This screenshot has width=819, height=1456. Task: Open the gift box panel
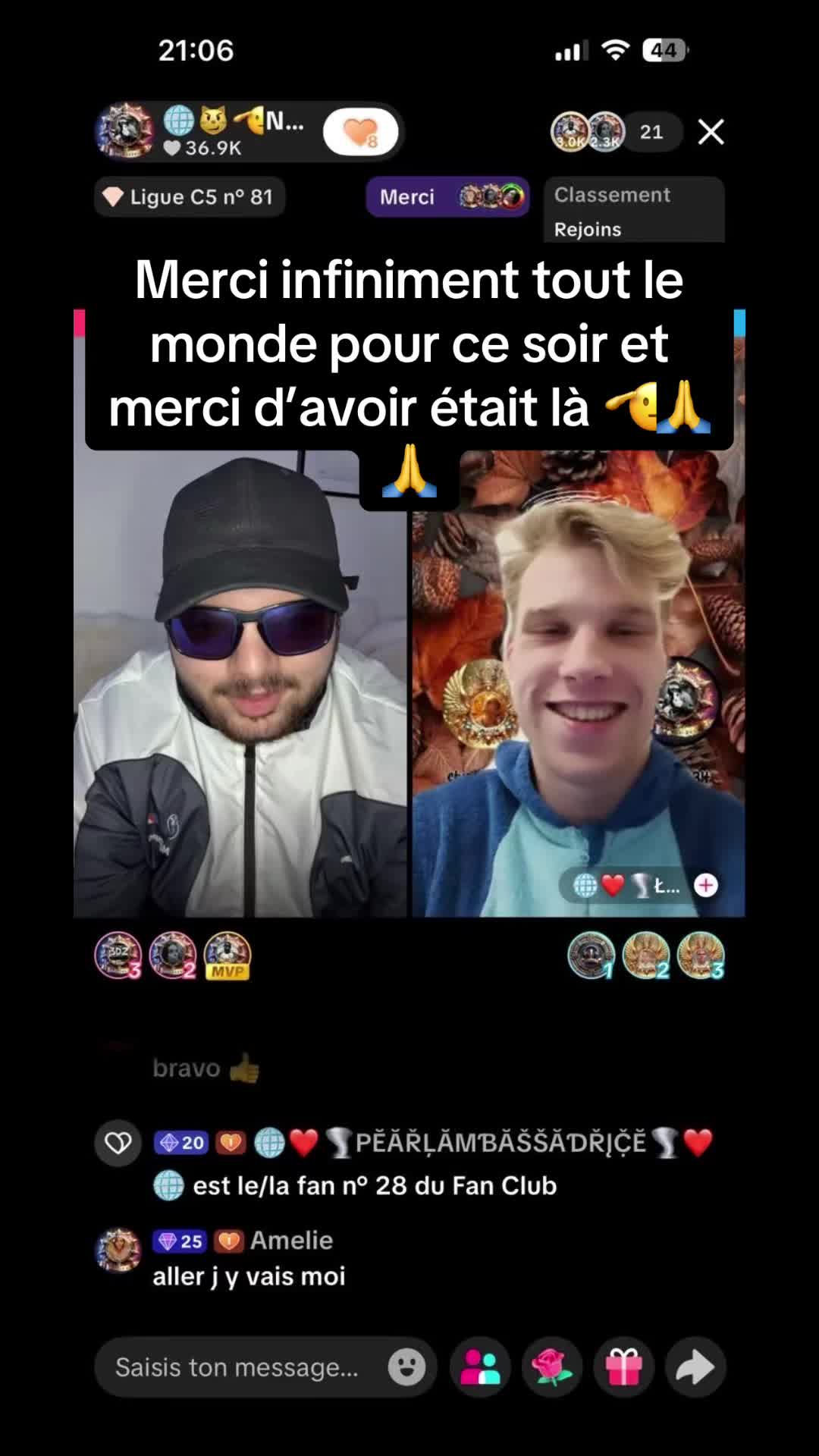(623, 1367)
